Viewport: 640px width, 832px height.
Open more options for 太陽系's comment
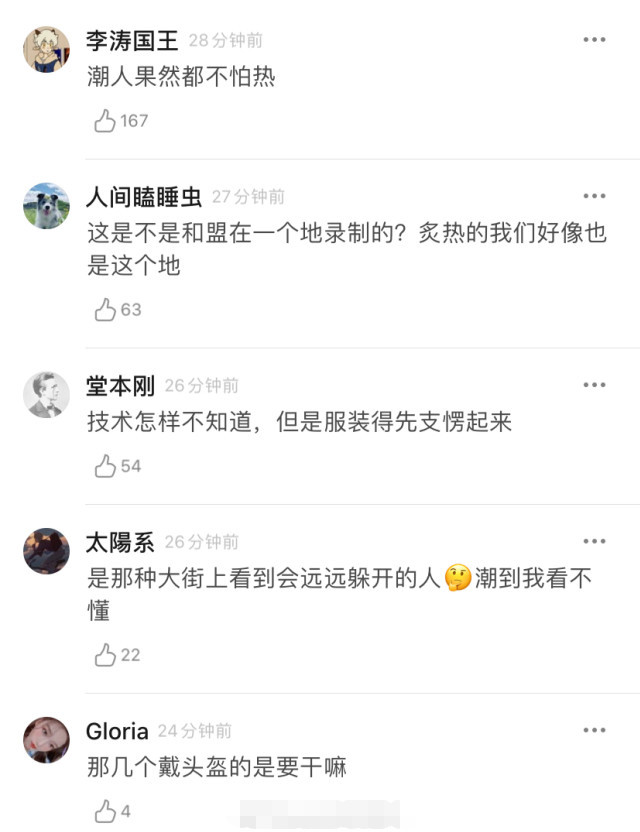click(x=595, y=542)
